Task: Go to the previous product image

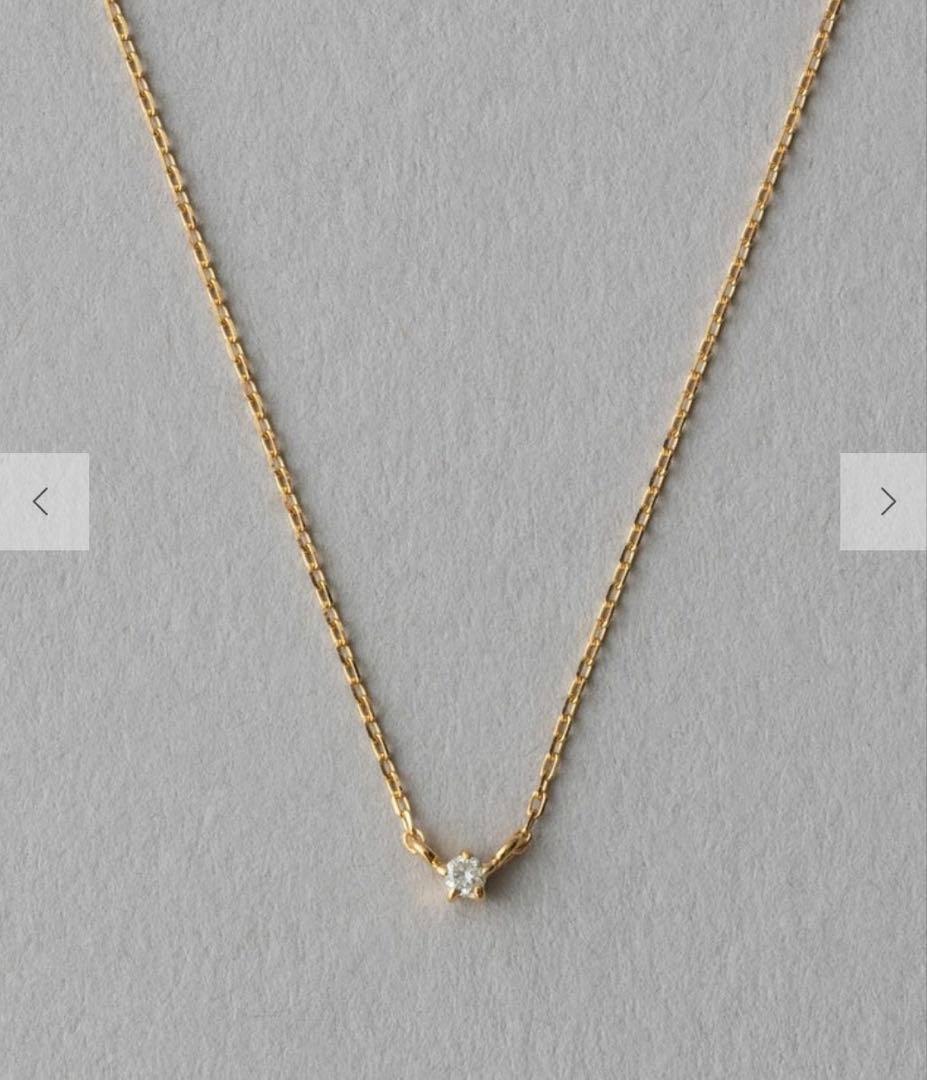Action: click(x=42, y=502)
